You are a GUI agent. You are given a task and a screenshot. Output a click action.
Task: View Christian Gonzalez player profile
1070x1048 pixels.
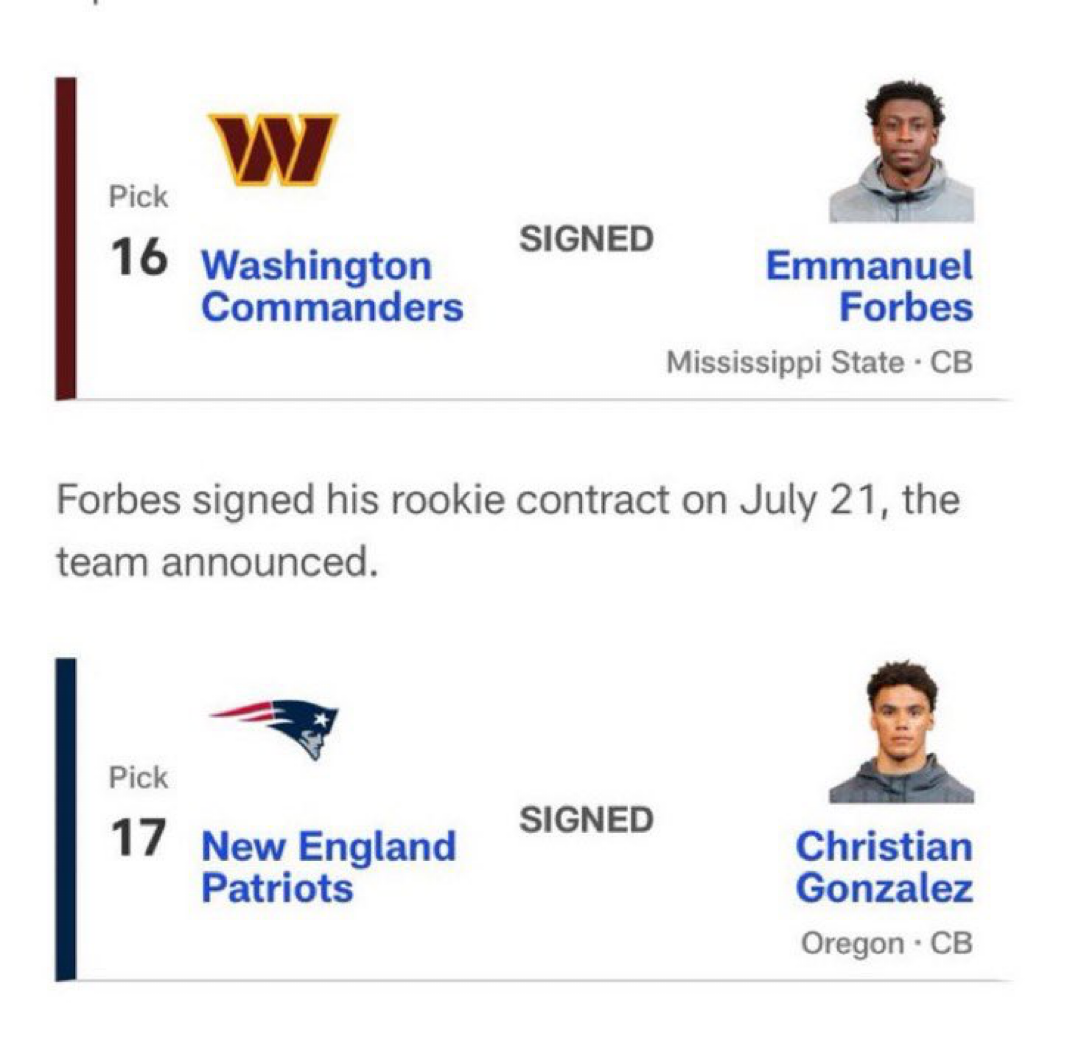click(883, 867)
